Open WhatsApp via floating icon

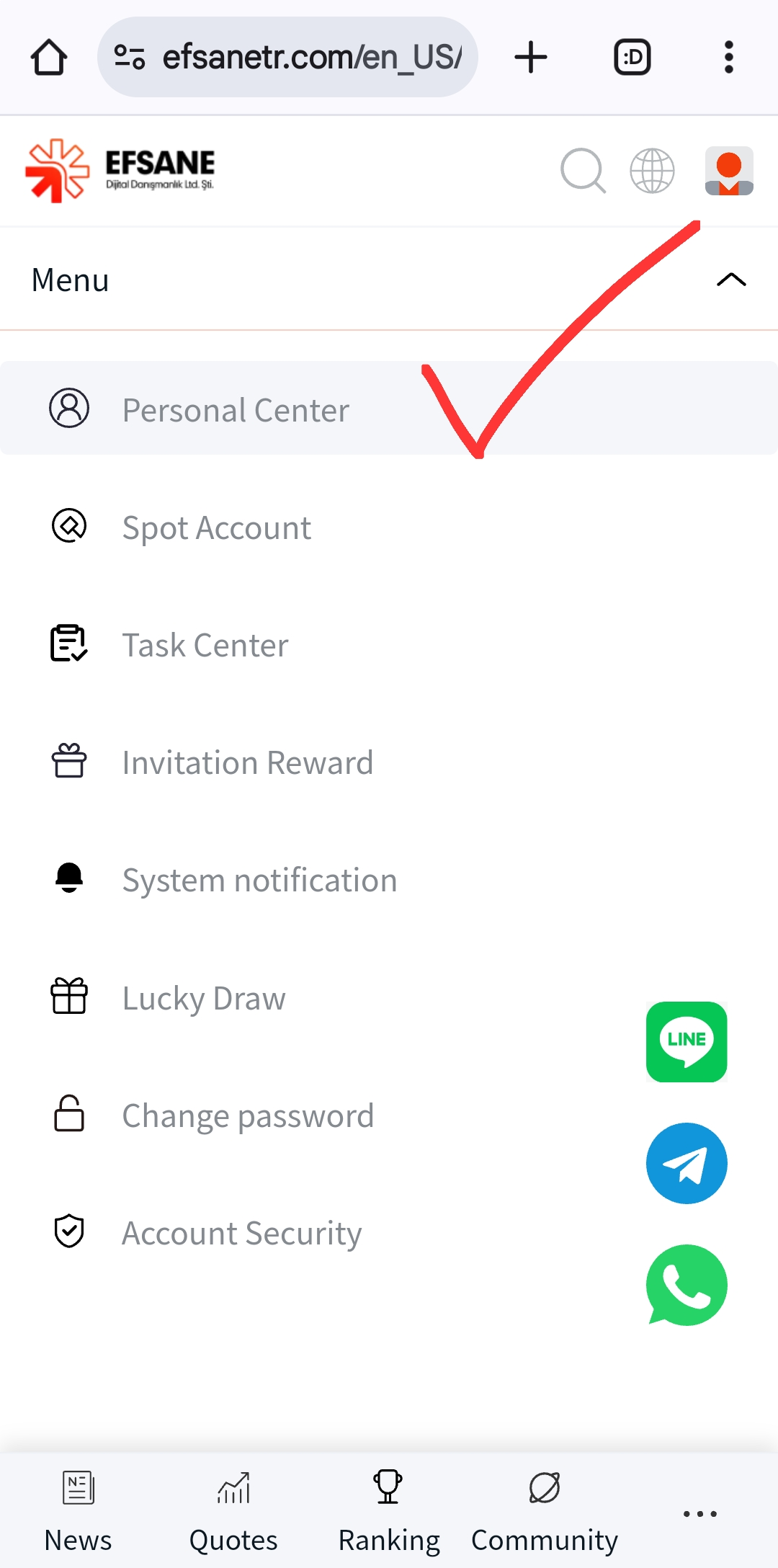[x=686, y=1284]
